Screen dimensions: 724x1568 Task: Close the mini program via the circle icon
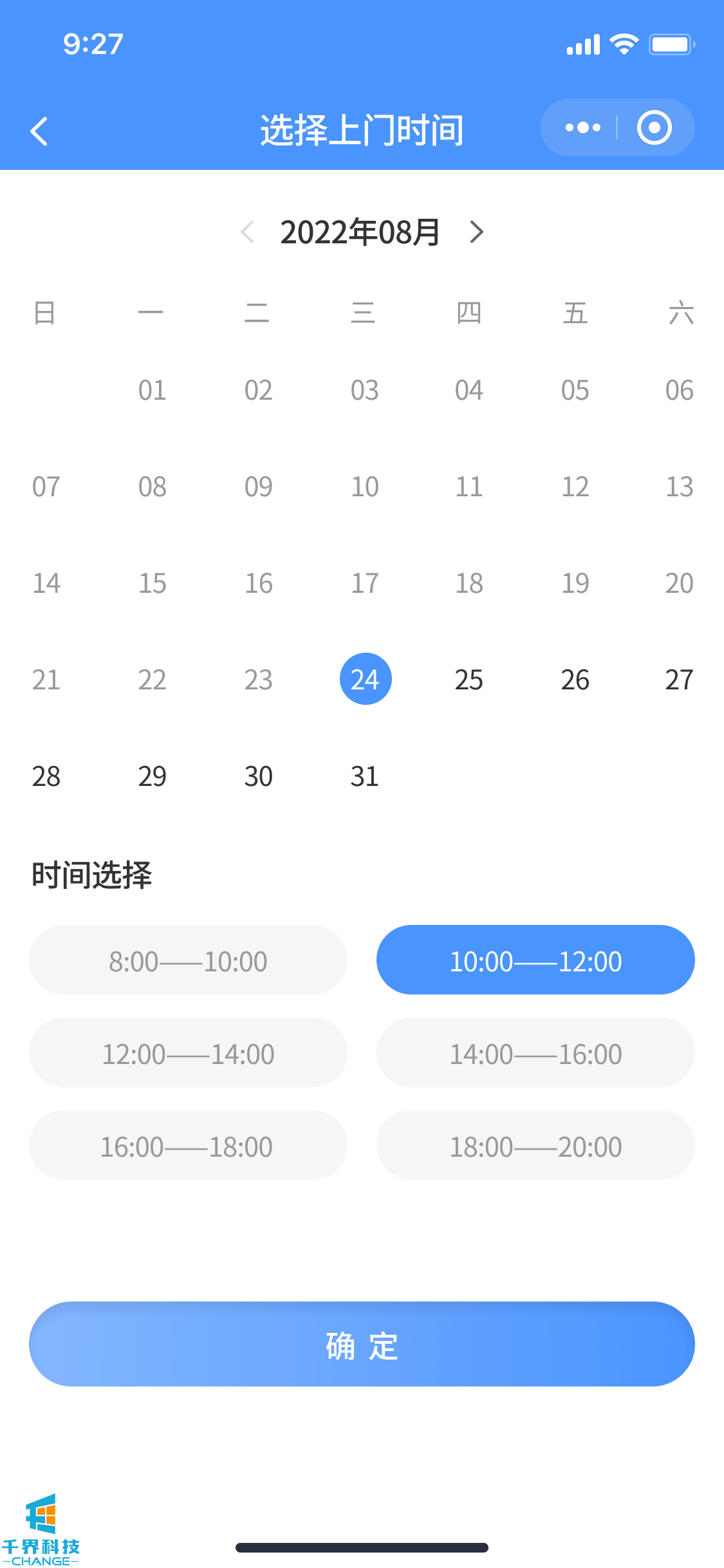pos(654,127)
